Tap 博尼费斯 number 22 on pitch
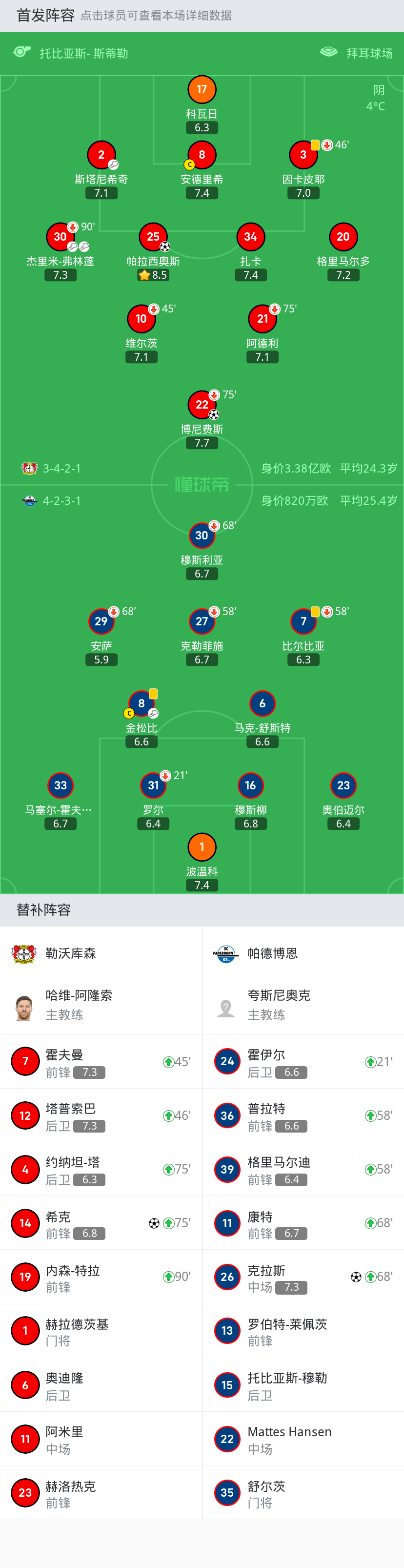This screenshot has width=404, height=1568. coord(202,420)
